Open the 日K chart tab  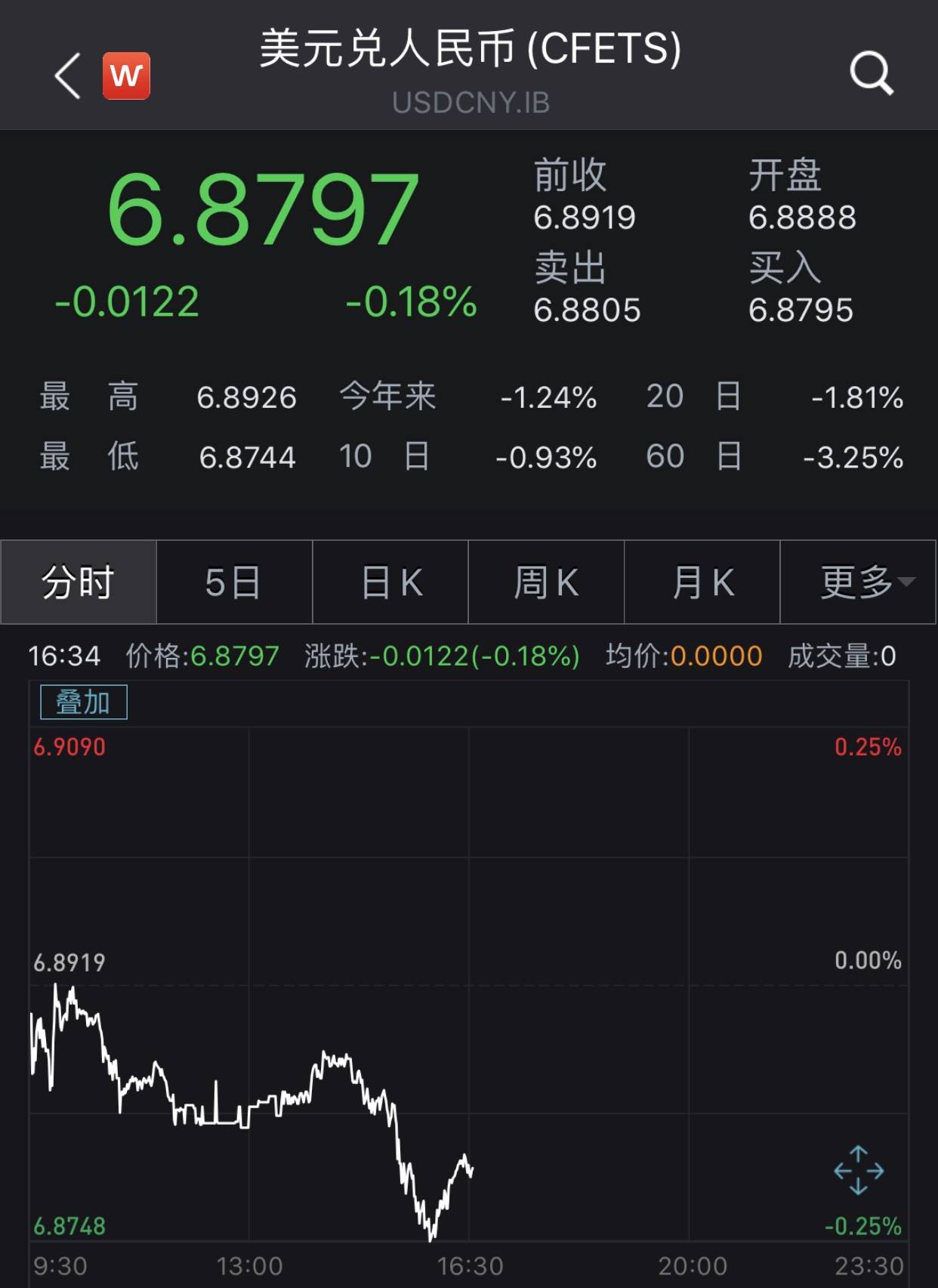click(x=389, y=582)
